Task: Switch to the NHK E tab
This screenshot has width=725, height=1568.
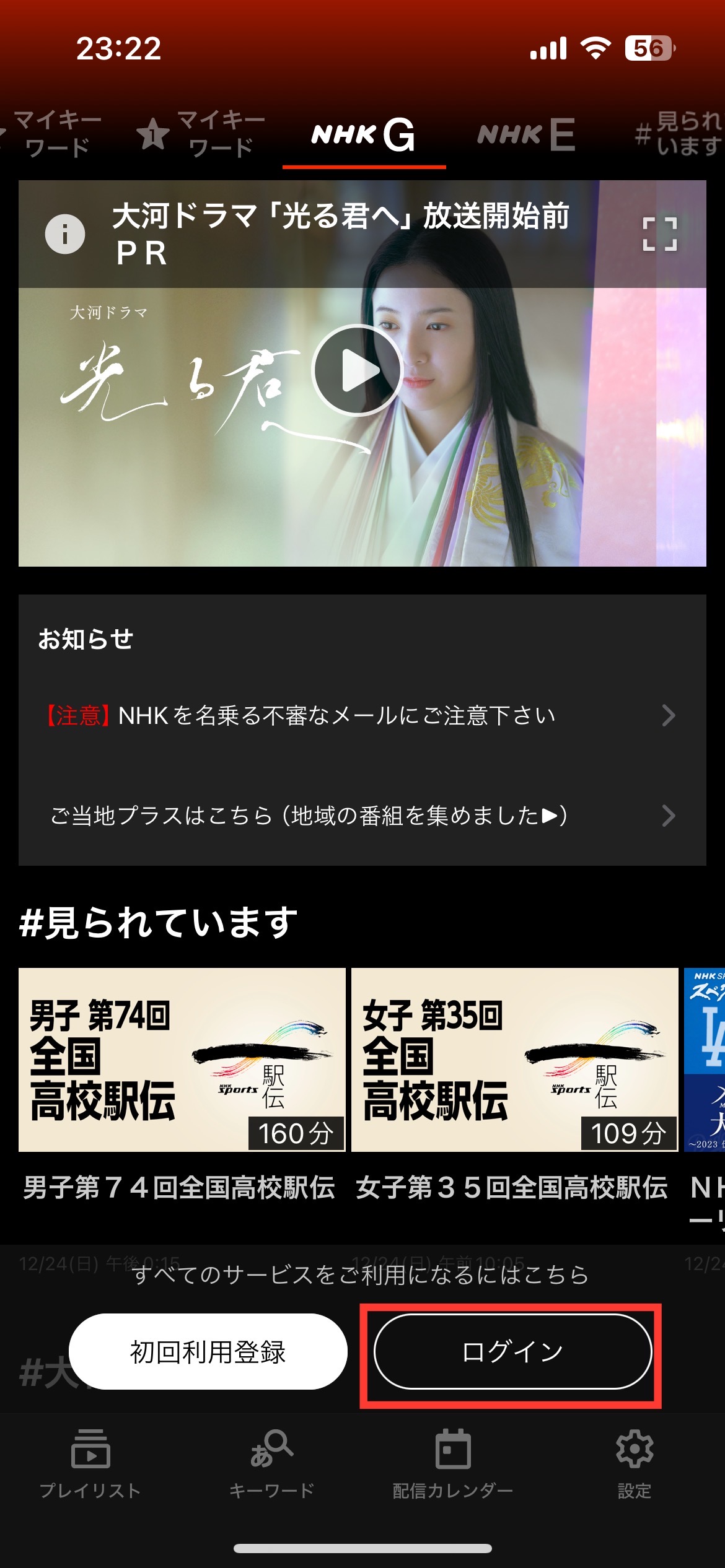Action: (x=526, y=134)
